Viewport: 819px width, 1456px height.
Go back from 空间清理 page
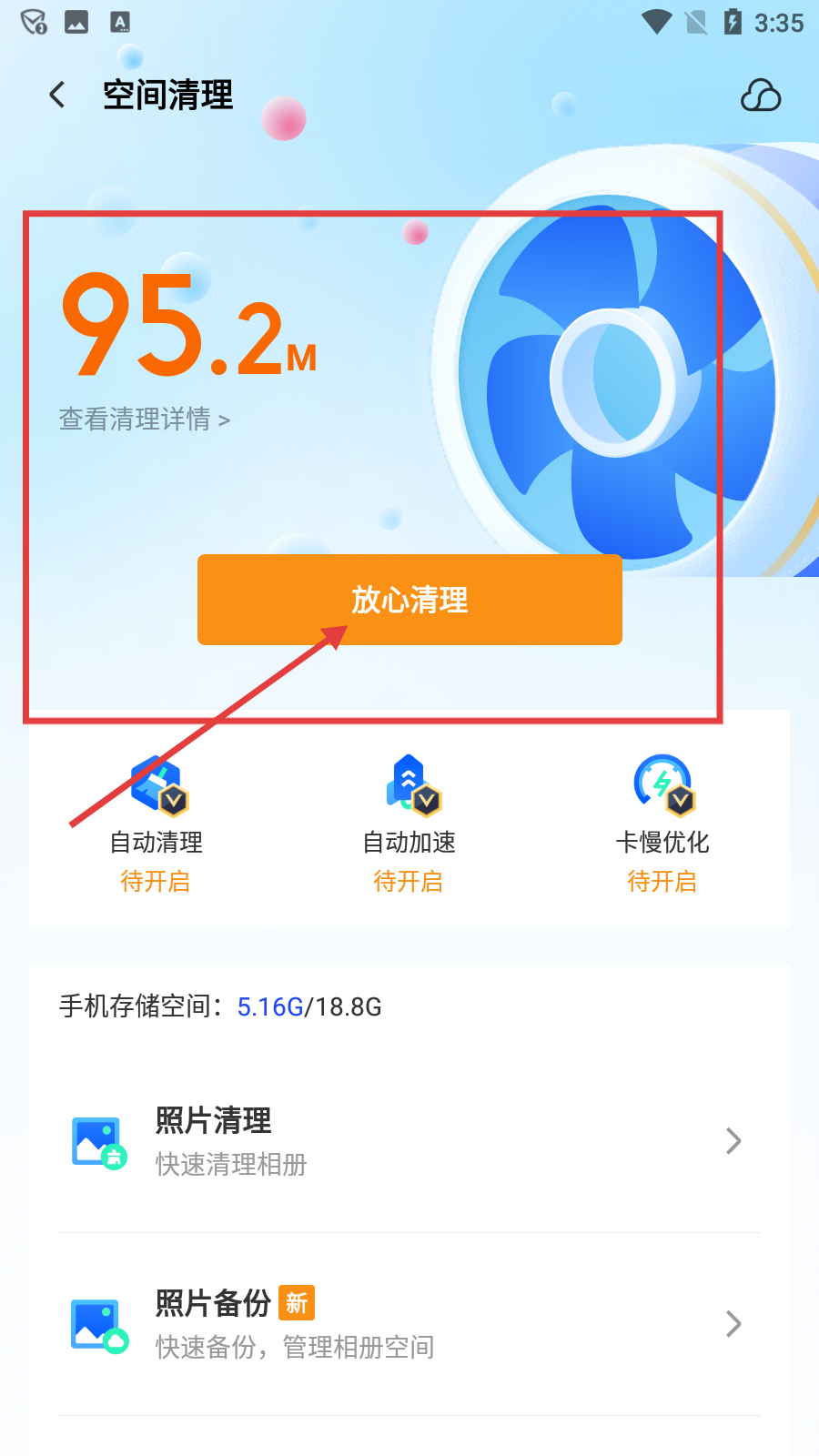tap(57, 95)
